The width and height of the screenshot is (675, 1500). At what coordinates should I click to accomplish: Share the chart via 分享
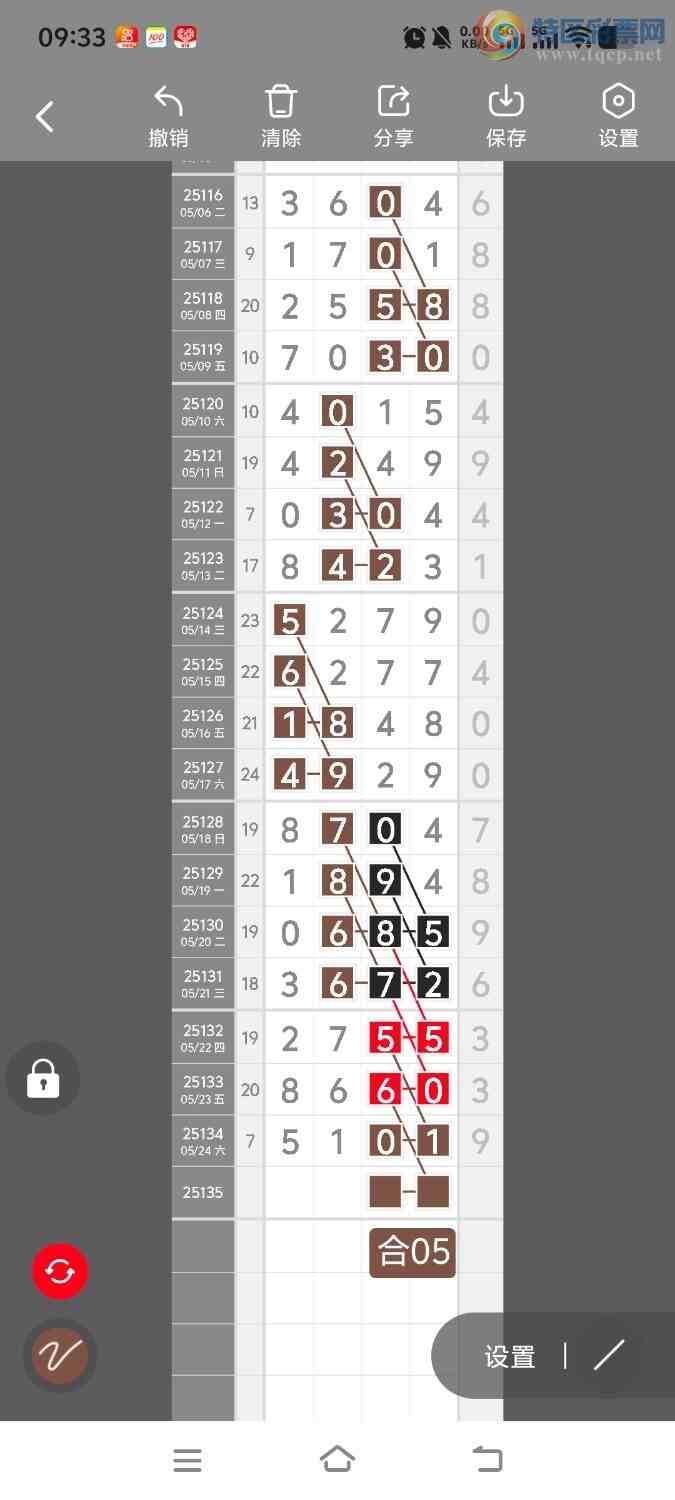(x=393, y=117)
